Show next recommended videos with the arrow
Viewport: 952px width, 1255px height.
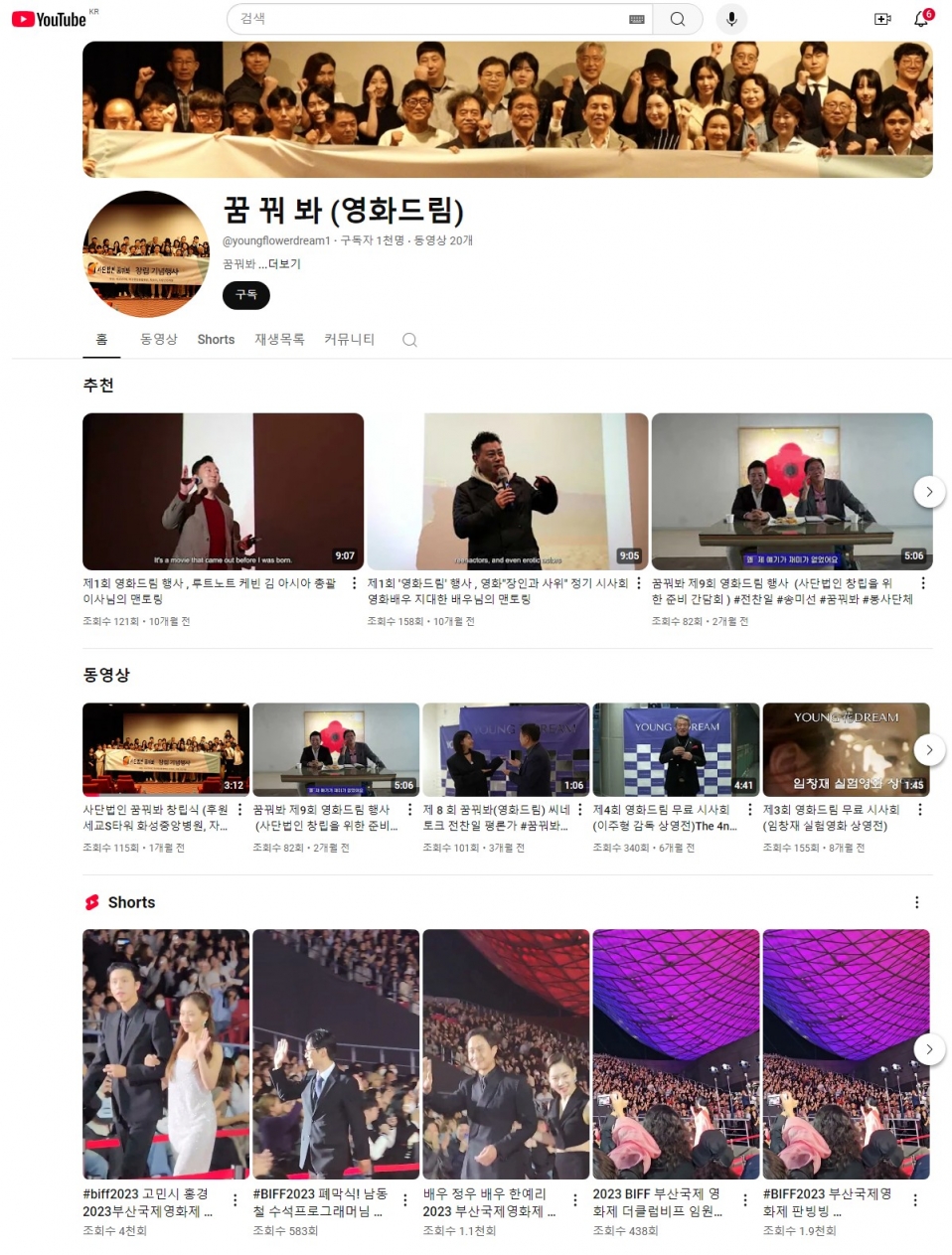click(x=928, y=491)
